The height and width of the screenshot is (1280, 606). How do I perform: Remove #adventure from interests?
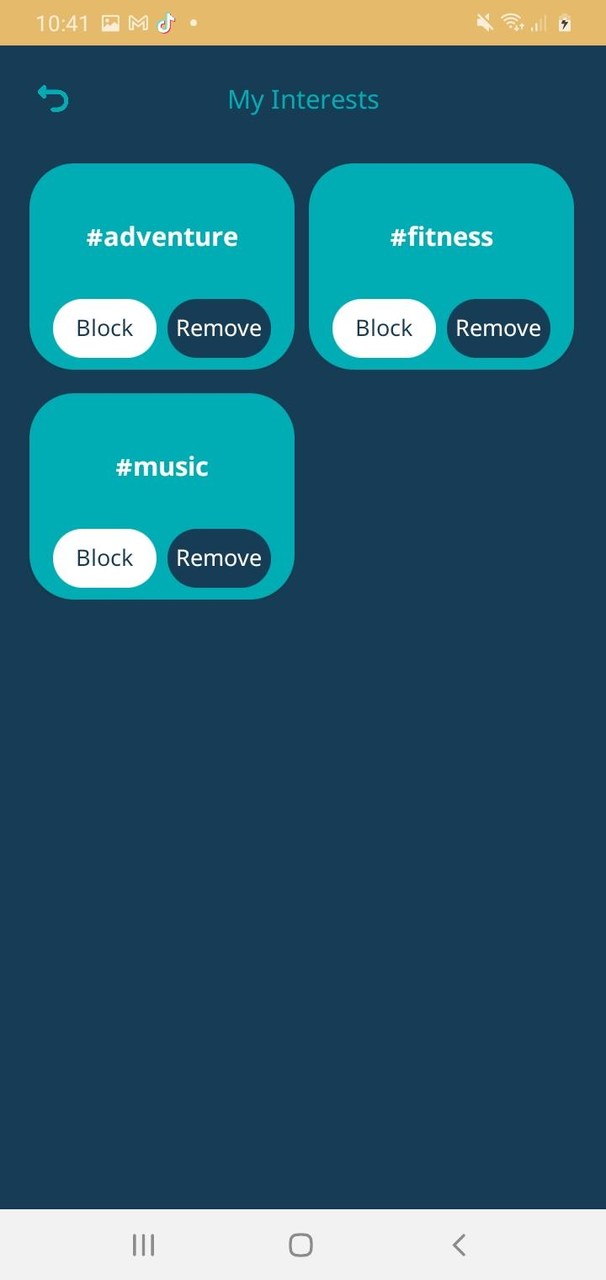coord(219,328)
